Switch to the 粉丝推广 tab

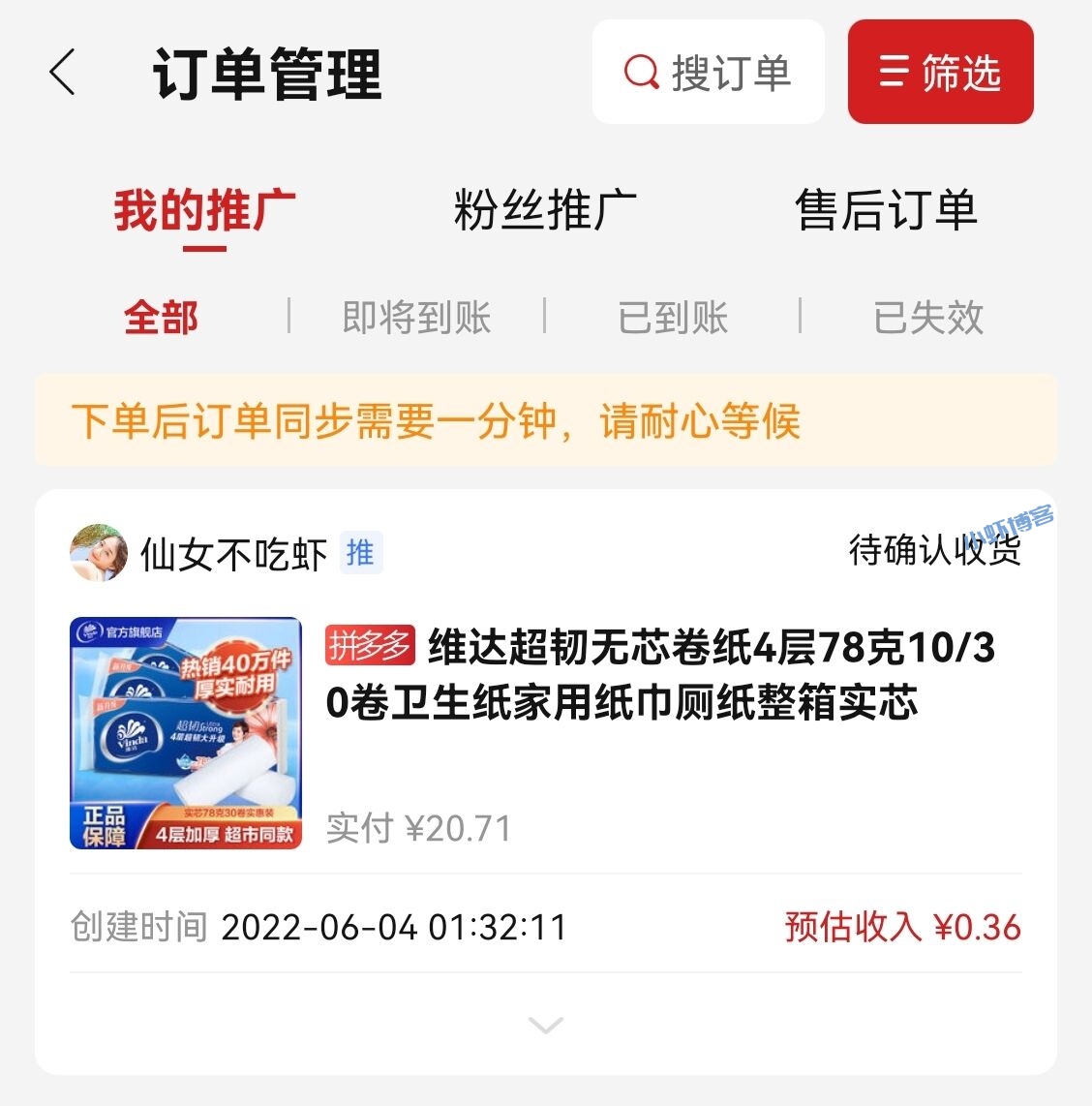(x=546, y=207)
